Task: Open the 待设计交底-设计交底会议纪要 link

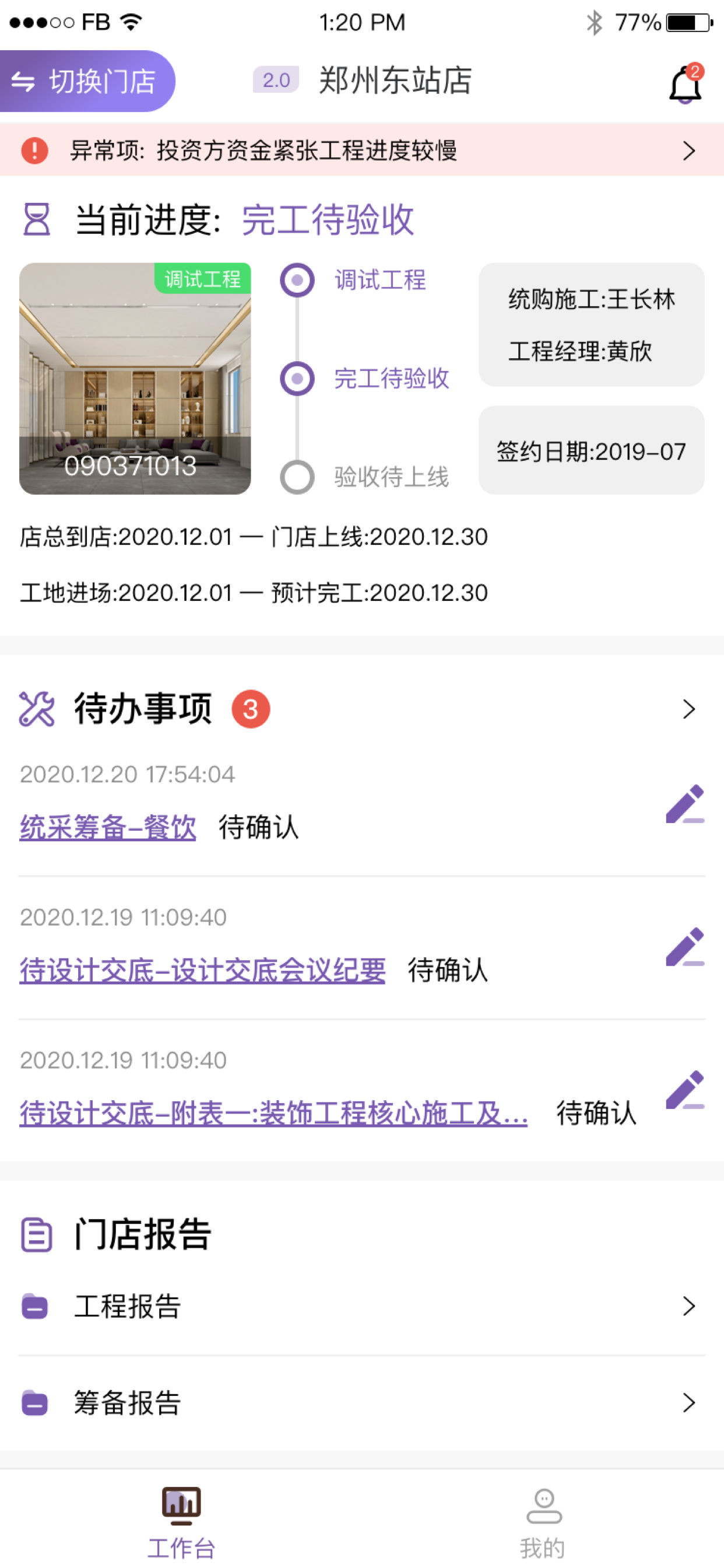Action: tap(203, 970)
